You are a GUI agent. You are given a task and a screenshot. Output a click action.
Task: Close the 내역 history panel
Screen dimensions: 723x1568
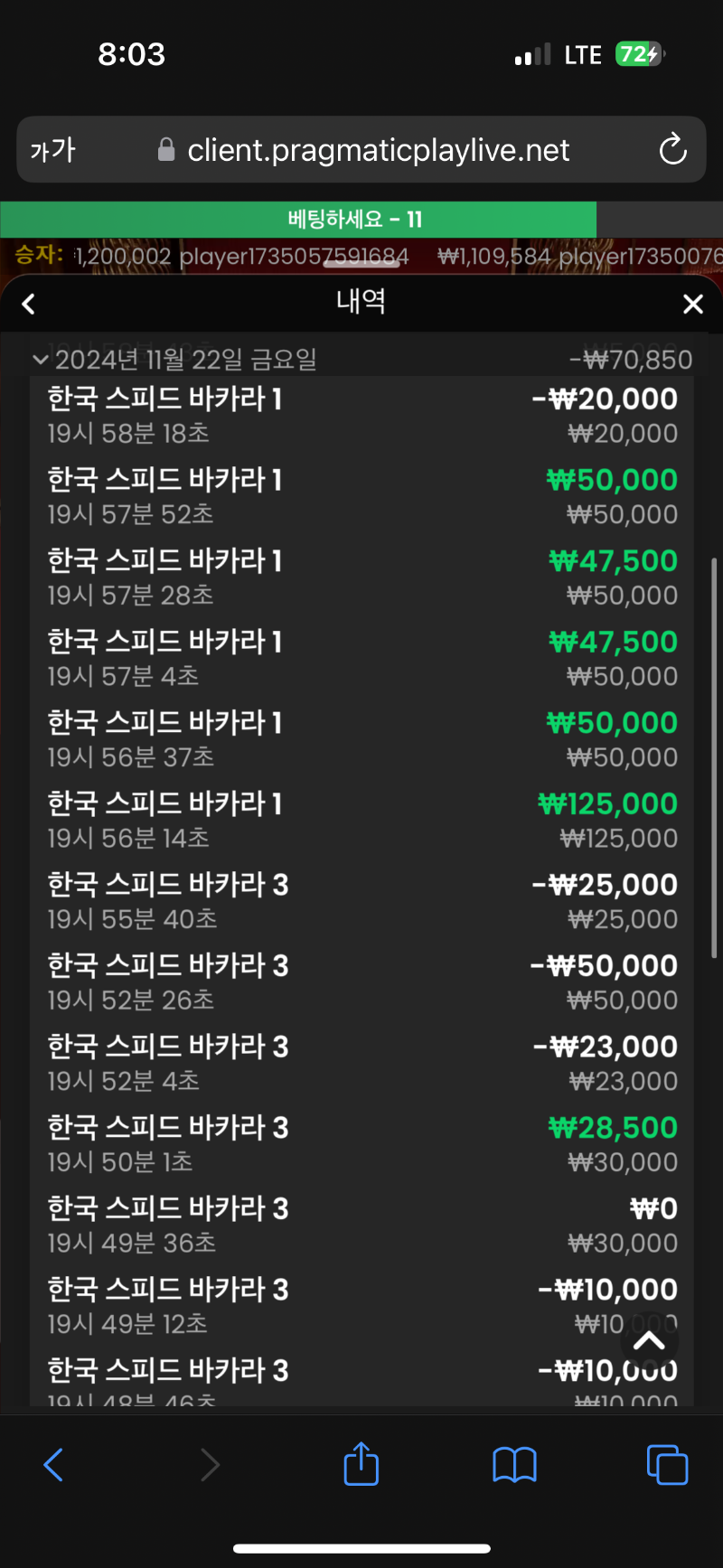(693, 305)
